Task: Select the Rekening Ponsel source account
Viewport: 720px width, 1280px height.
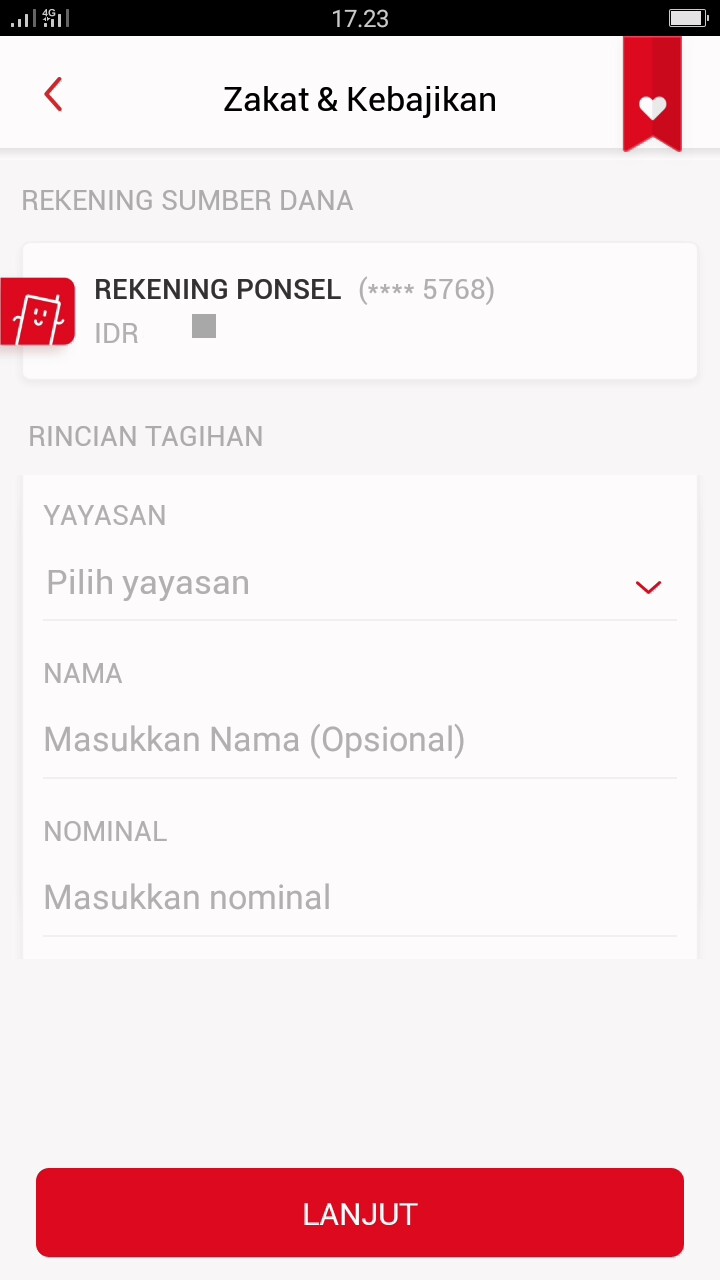Action: click(360, 311)
